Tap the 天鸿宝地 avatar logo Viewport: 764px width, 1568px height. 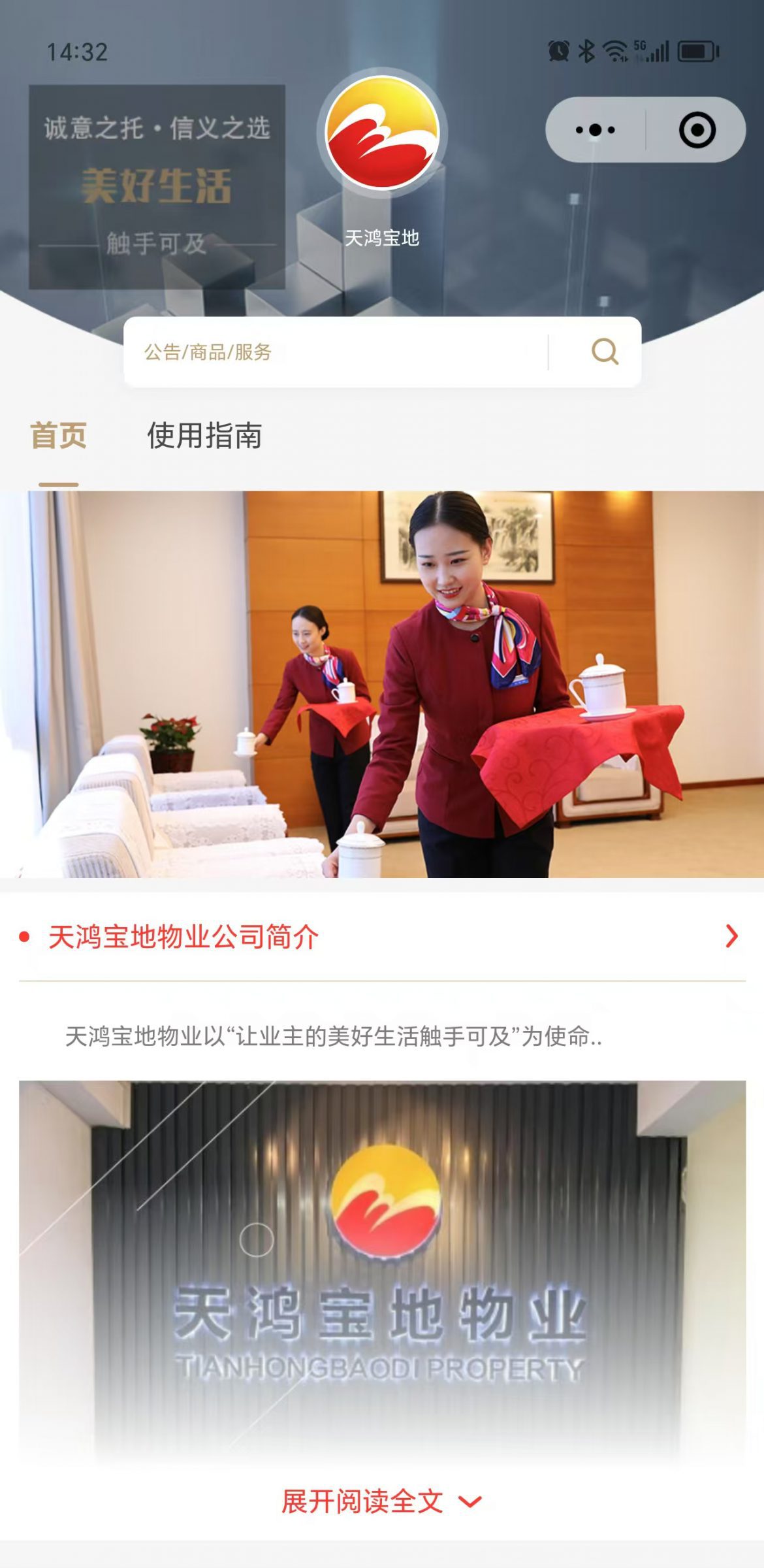point(382,133)
